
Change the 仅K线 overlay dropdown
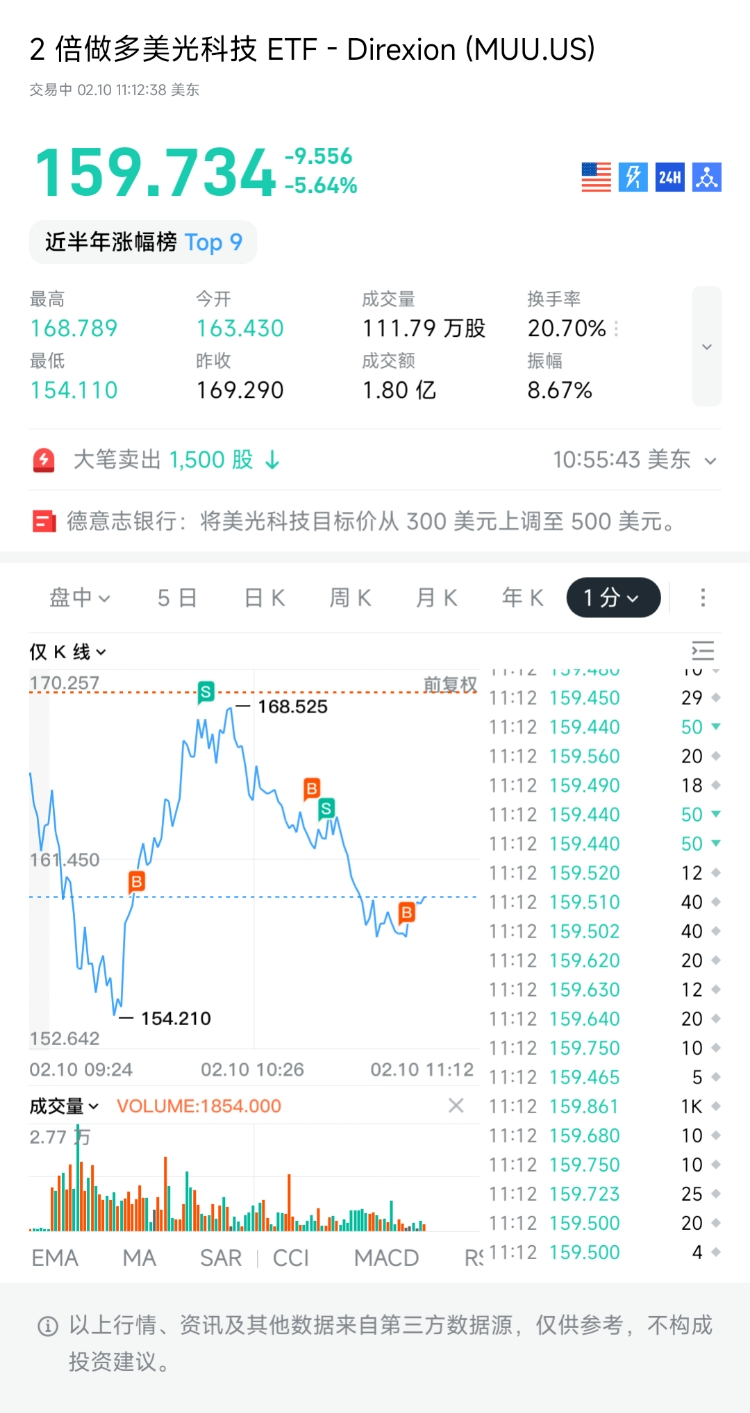(x=68, y=652)
